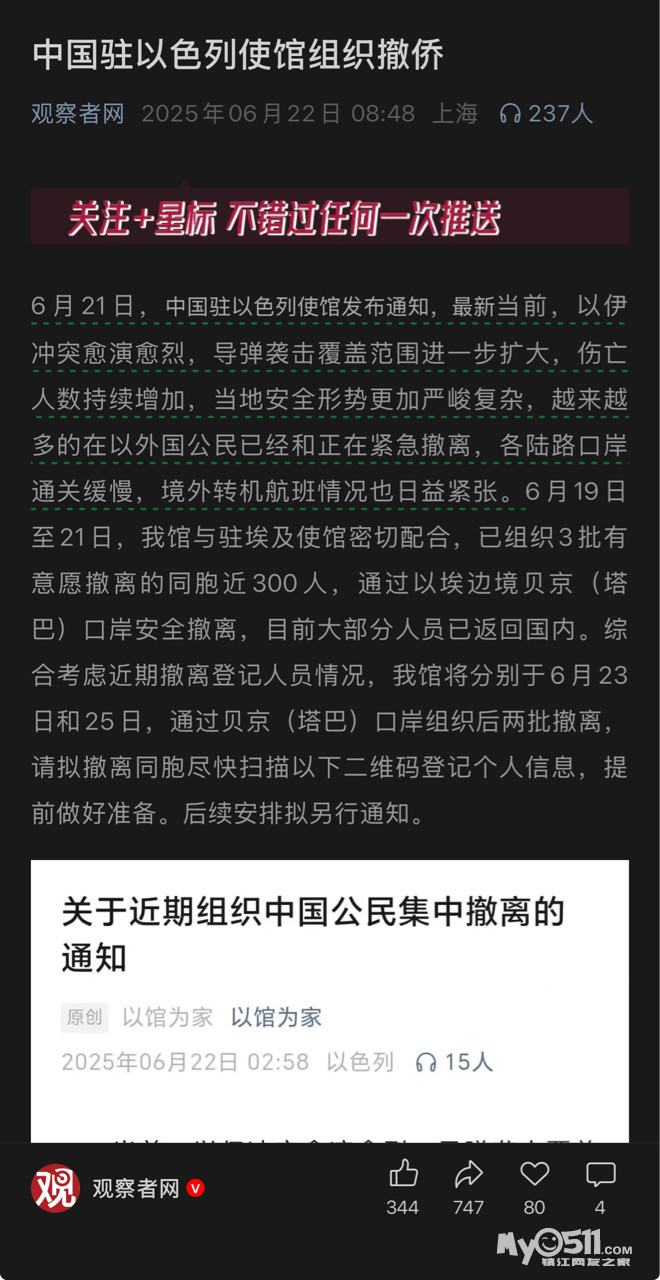Open the 关注+星标 banner
Image resolution: width=660 pixels, height=1280 pixels.
tap(330, 214)
